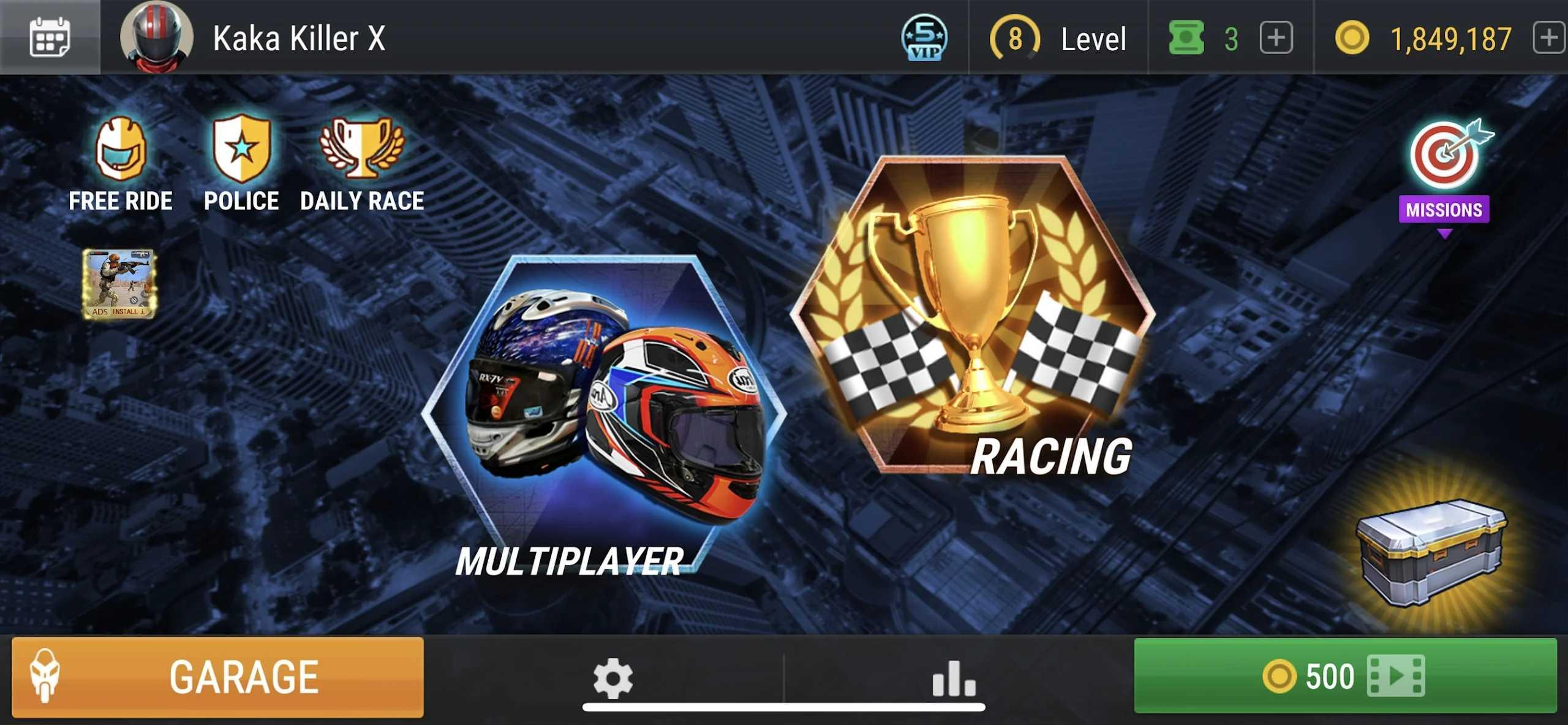1568x725 pixels.
Task: Open the daily calendar icon
Action: coord(50,37)
